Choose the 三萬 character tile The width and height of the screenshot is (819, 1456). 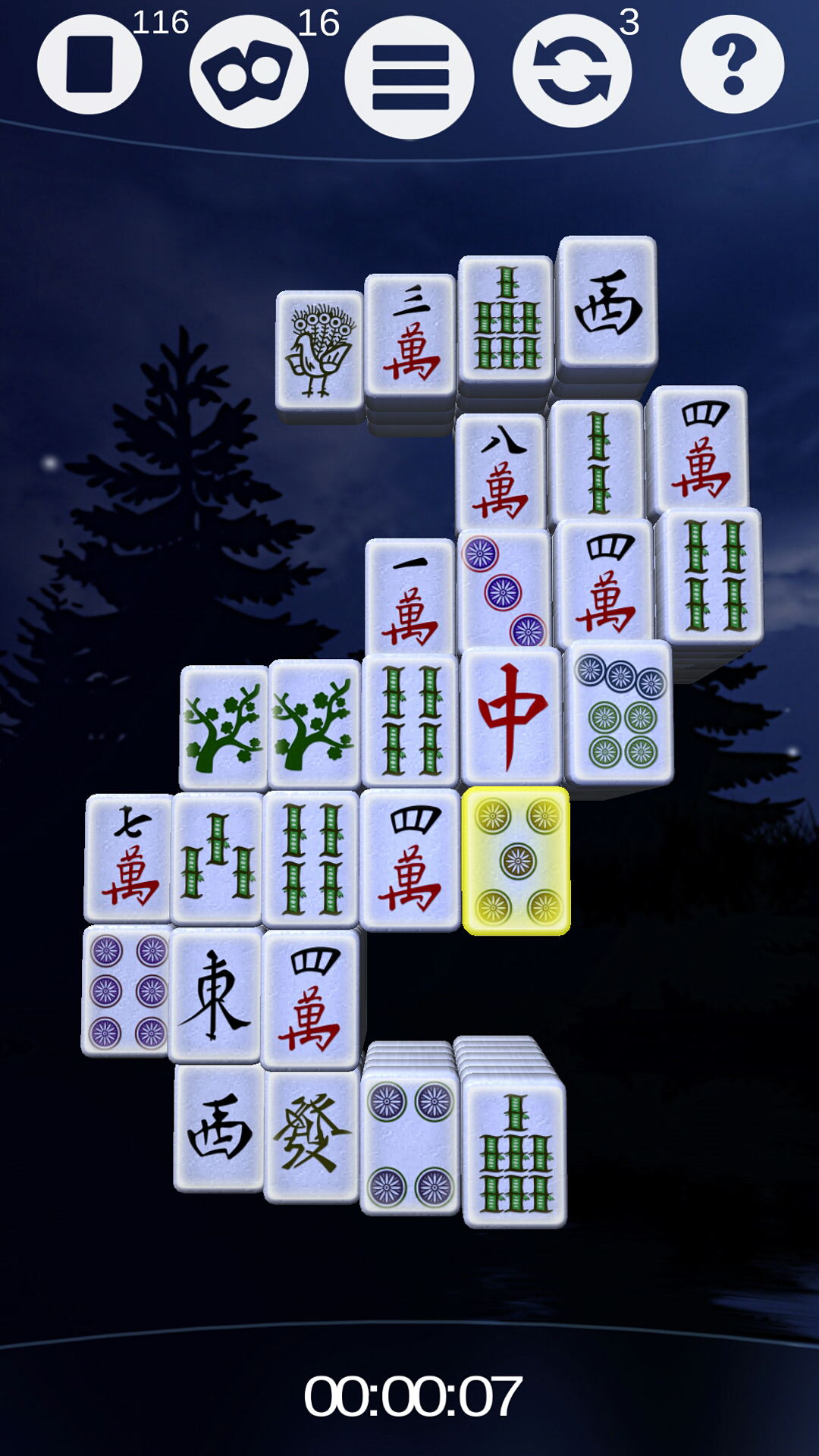(x=410, y=334)
